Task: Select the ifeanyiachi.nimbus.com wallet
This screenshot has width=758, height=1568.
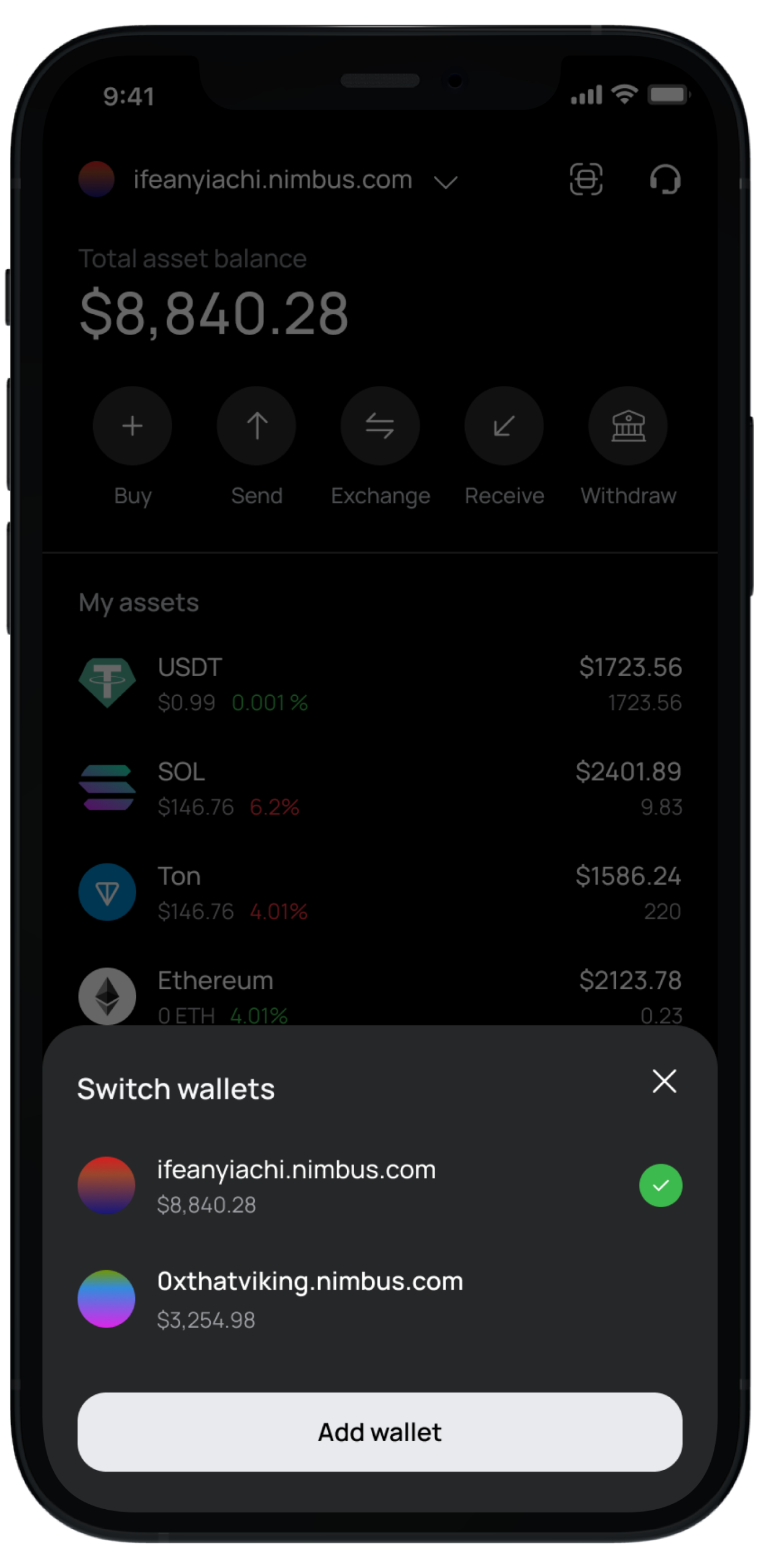Action: point(296,1185)
